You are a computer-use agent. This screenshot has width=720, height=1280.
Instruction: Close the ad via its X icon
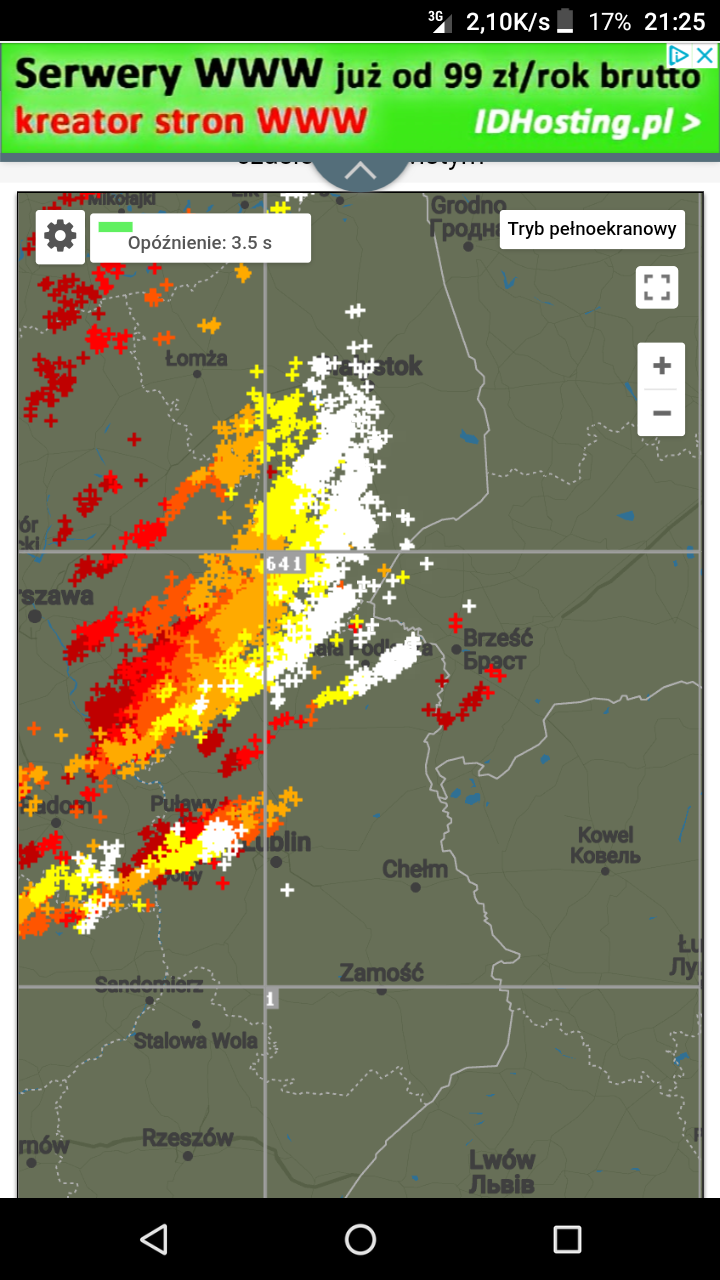point(706,55)
